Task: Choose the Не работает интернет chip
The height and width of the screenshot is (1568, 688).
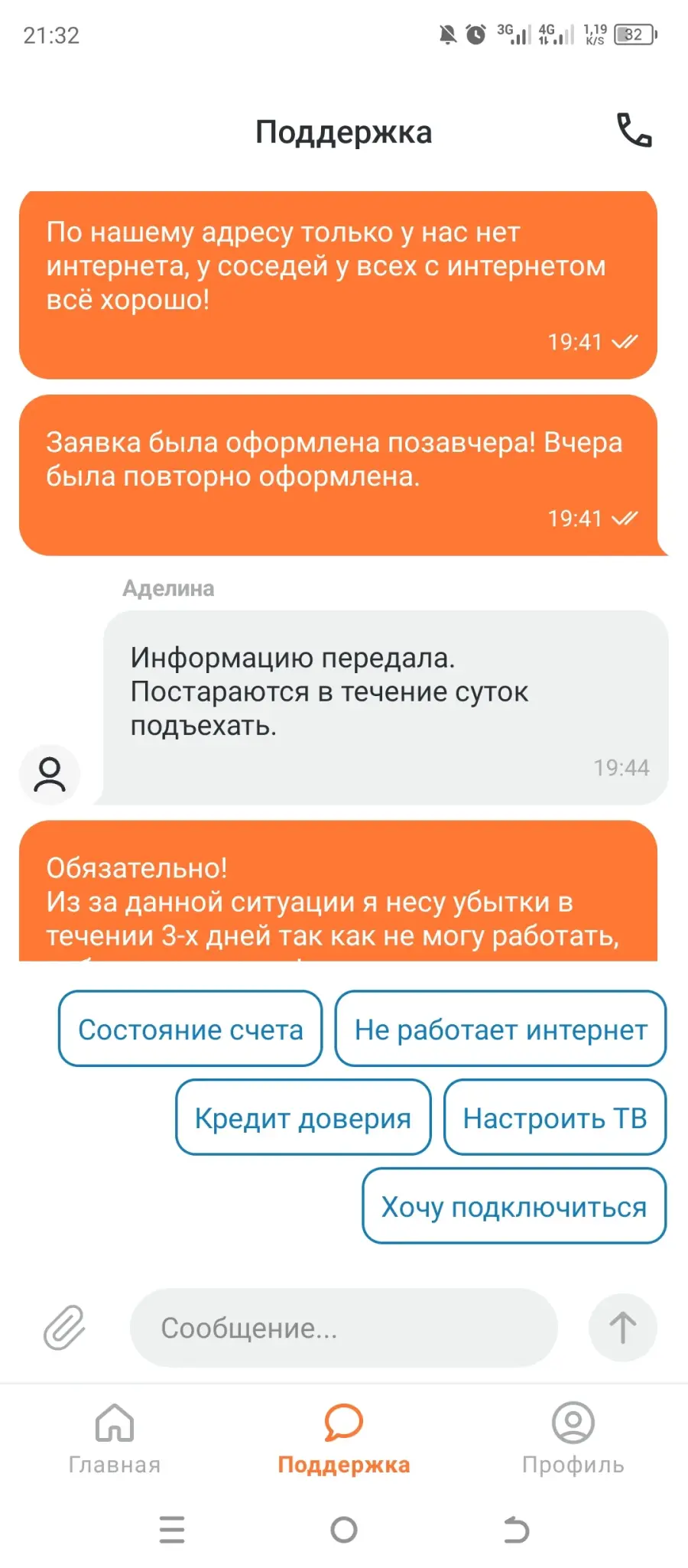Action: coord(501,1029)
